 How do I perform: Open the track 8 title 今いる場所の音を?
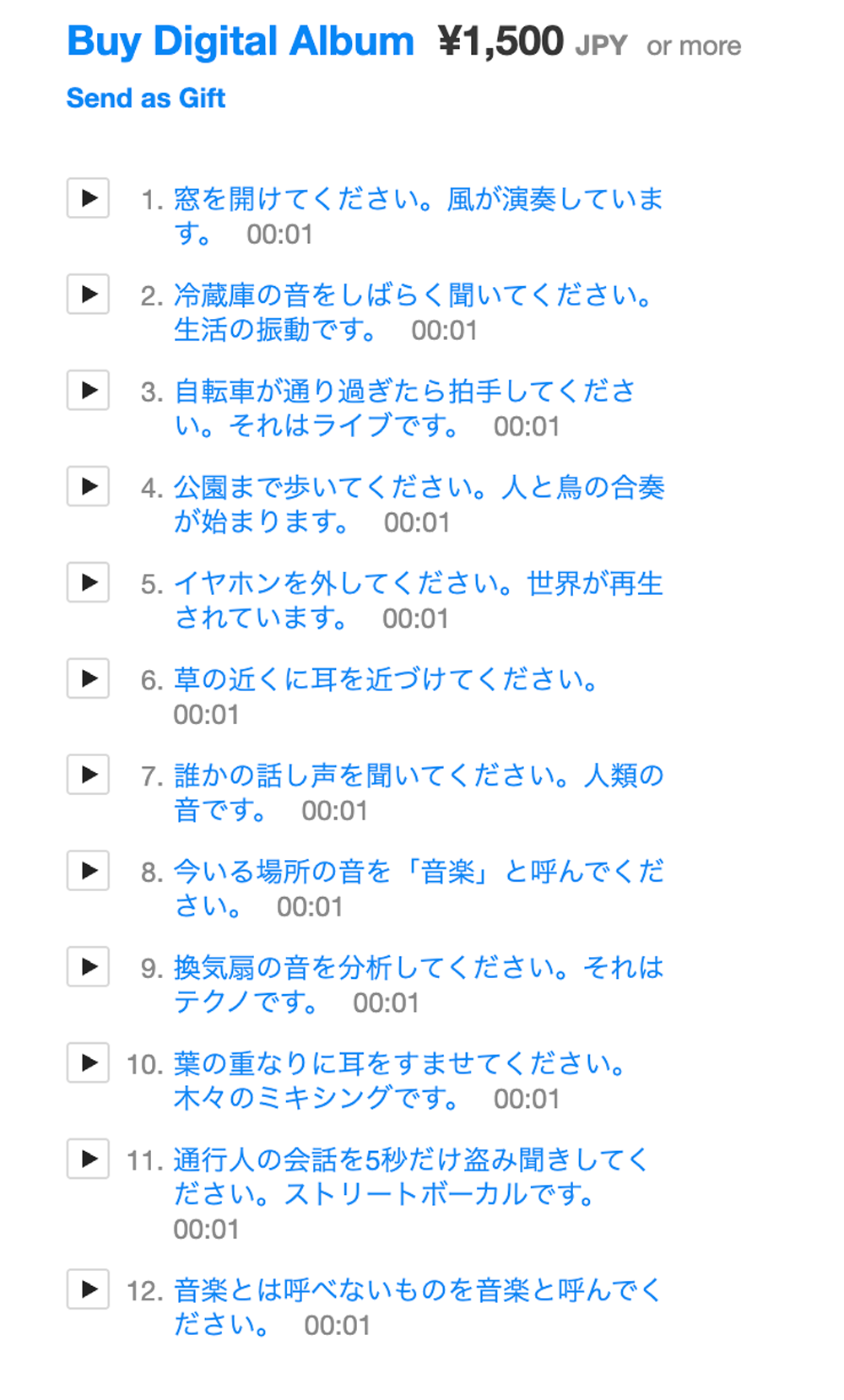click(418, 872)
